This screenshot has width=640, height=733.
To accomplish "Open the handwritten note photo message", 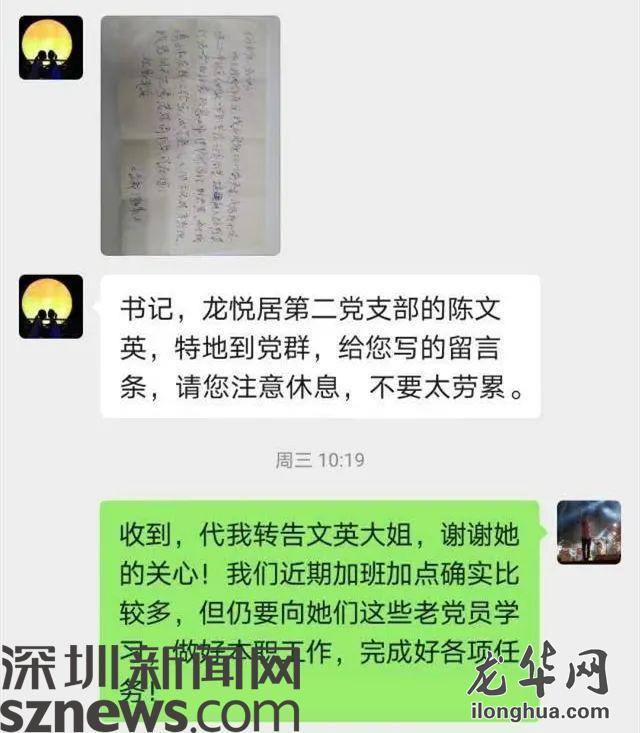I will click(x=190, y=135).
